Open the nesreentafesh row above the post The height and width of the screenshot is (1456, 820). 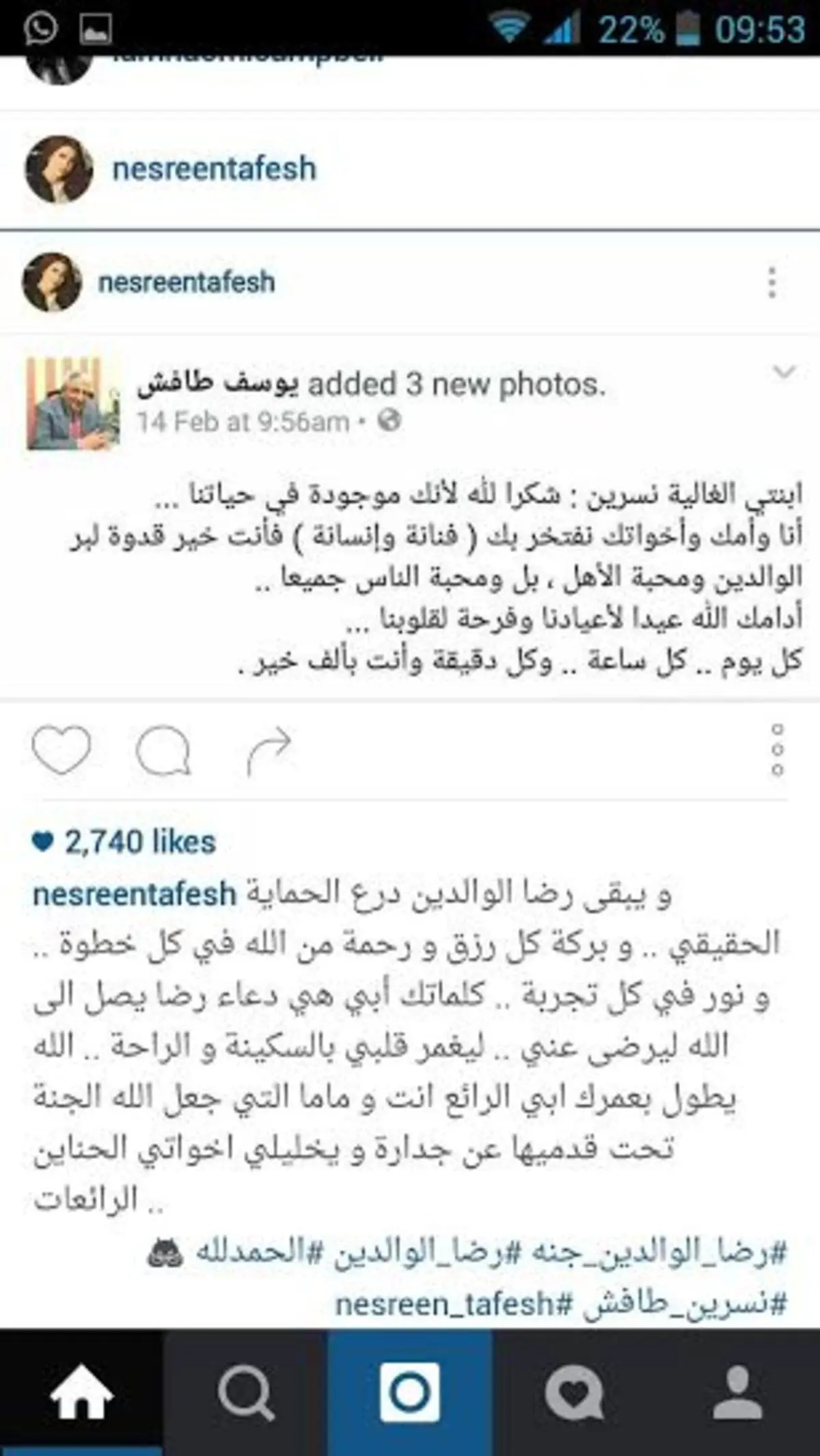click(213, 169)
